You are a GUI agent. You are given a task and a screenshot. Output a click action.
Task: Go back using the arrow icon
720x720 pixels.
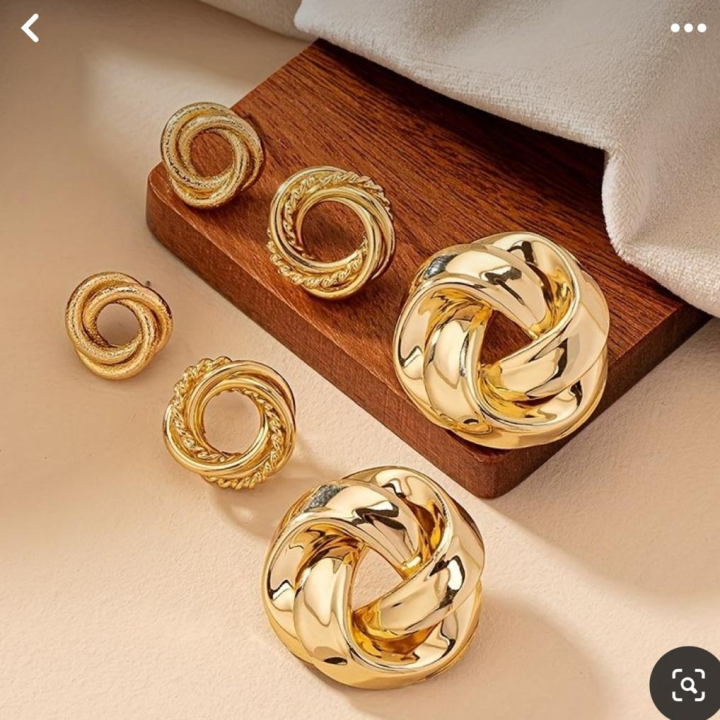tap(31, 28)
